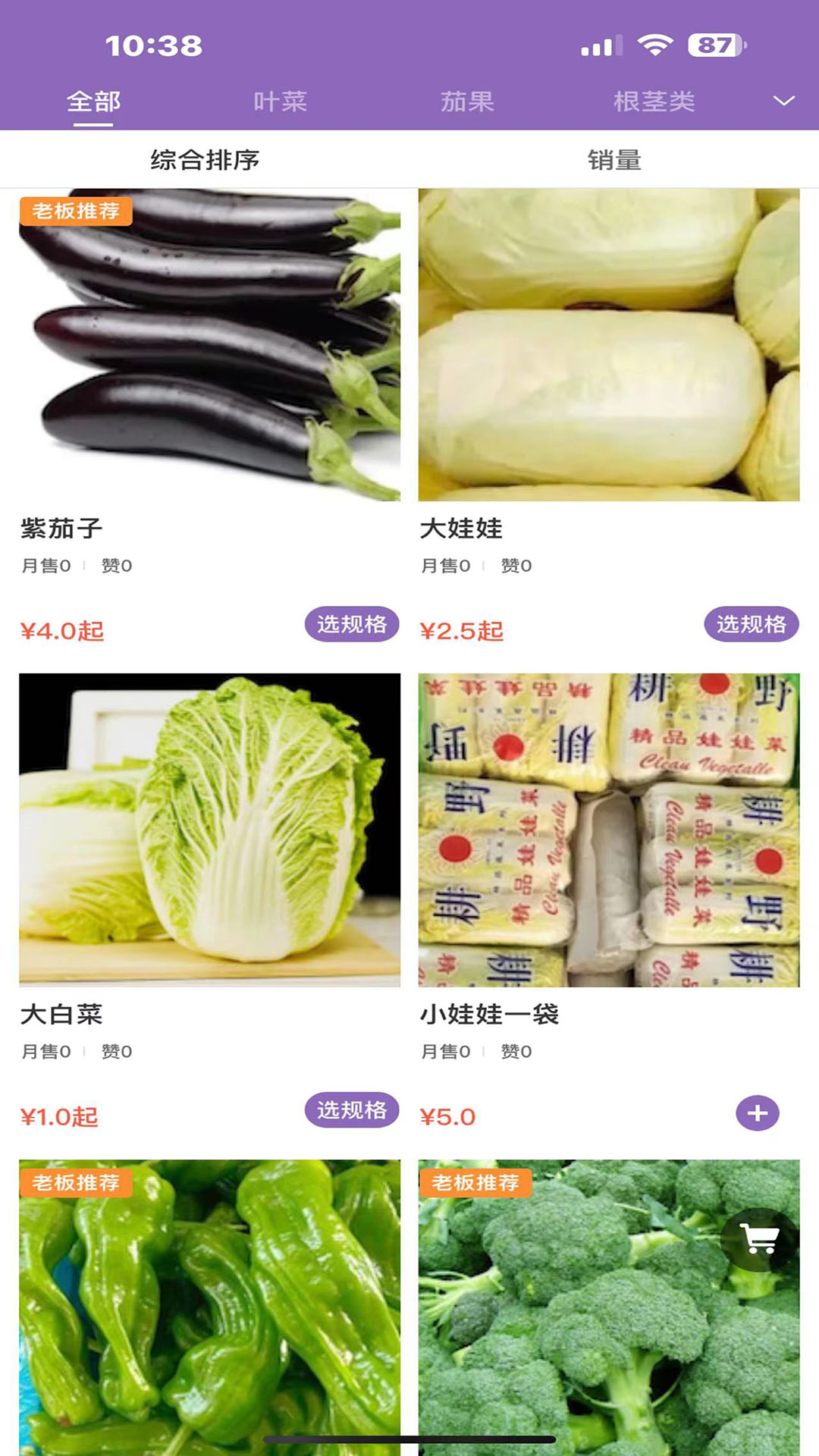Image resolution: width=819 pixels, height=1456 pixels.
Task: Switch to the 叶菜 category tab
Action: [x=280, y=102]
